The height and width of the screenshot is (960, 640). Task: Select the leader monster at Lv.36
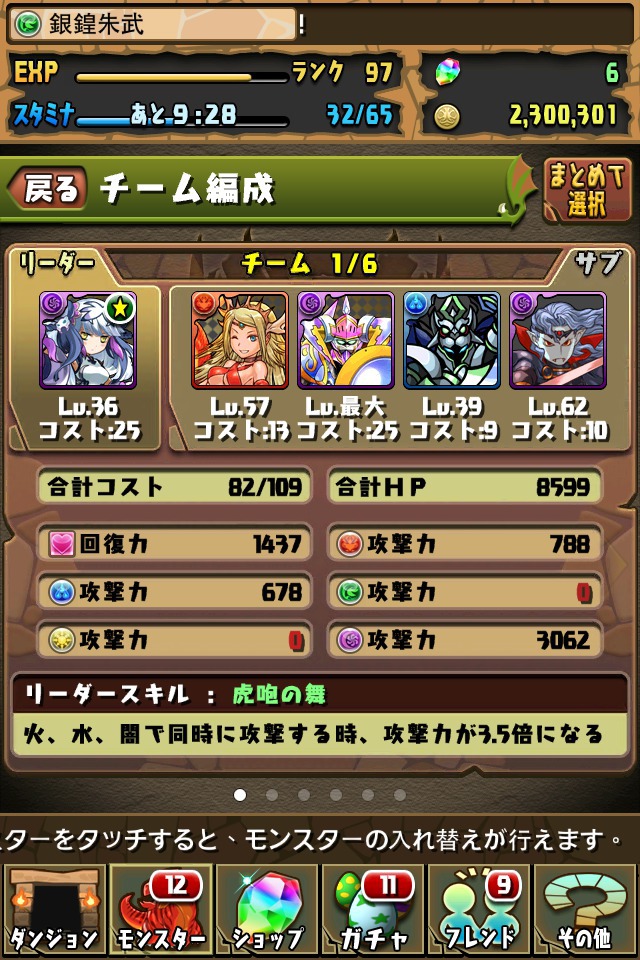point(88,340)
